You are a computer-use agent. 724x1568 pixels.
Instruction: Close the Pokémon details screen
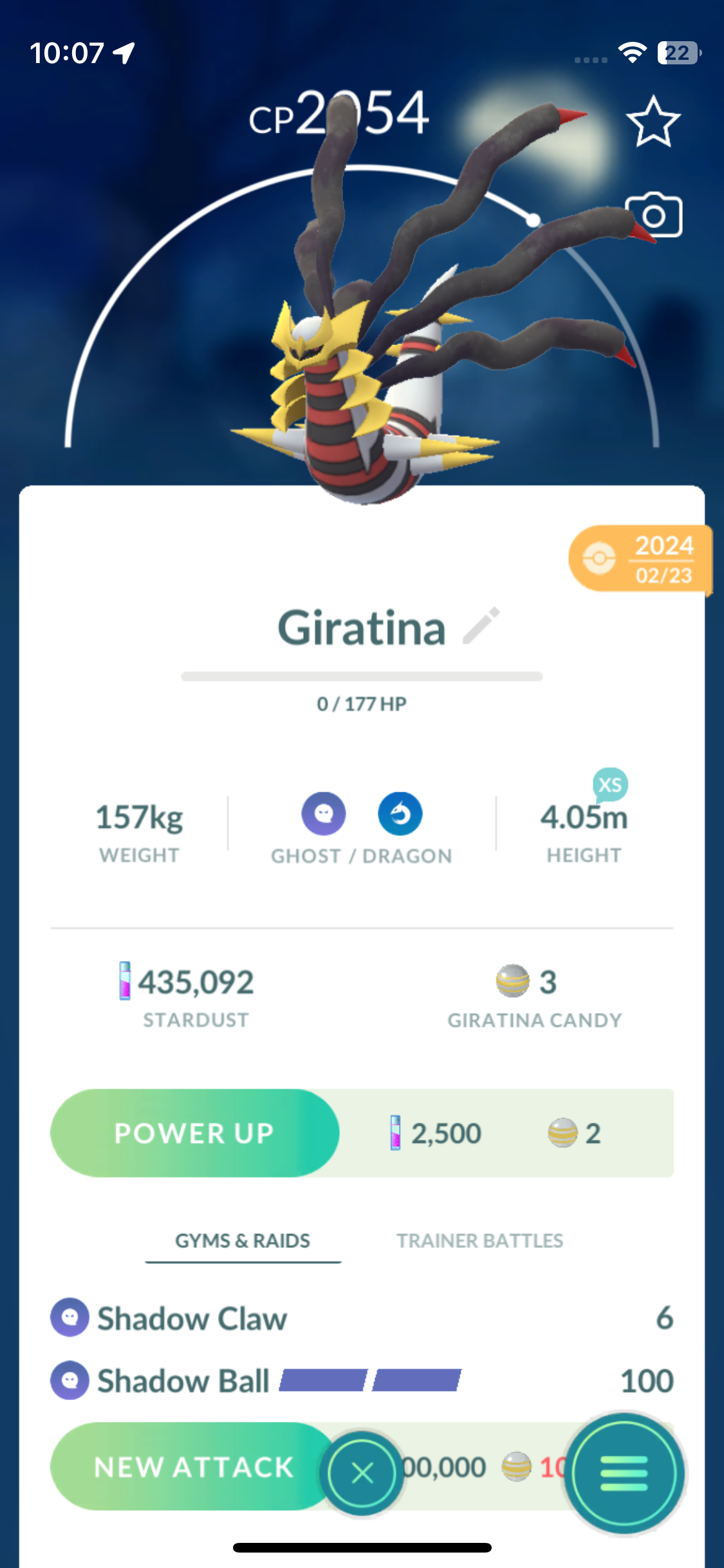pos(362,1473)
